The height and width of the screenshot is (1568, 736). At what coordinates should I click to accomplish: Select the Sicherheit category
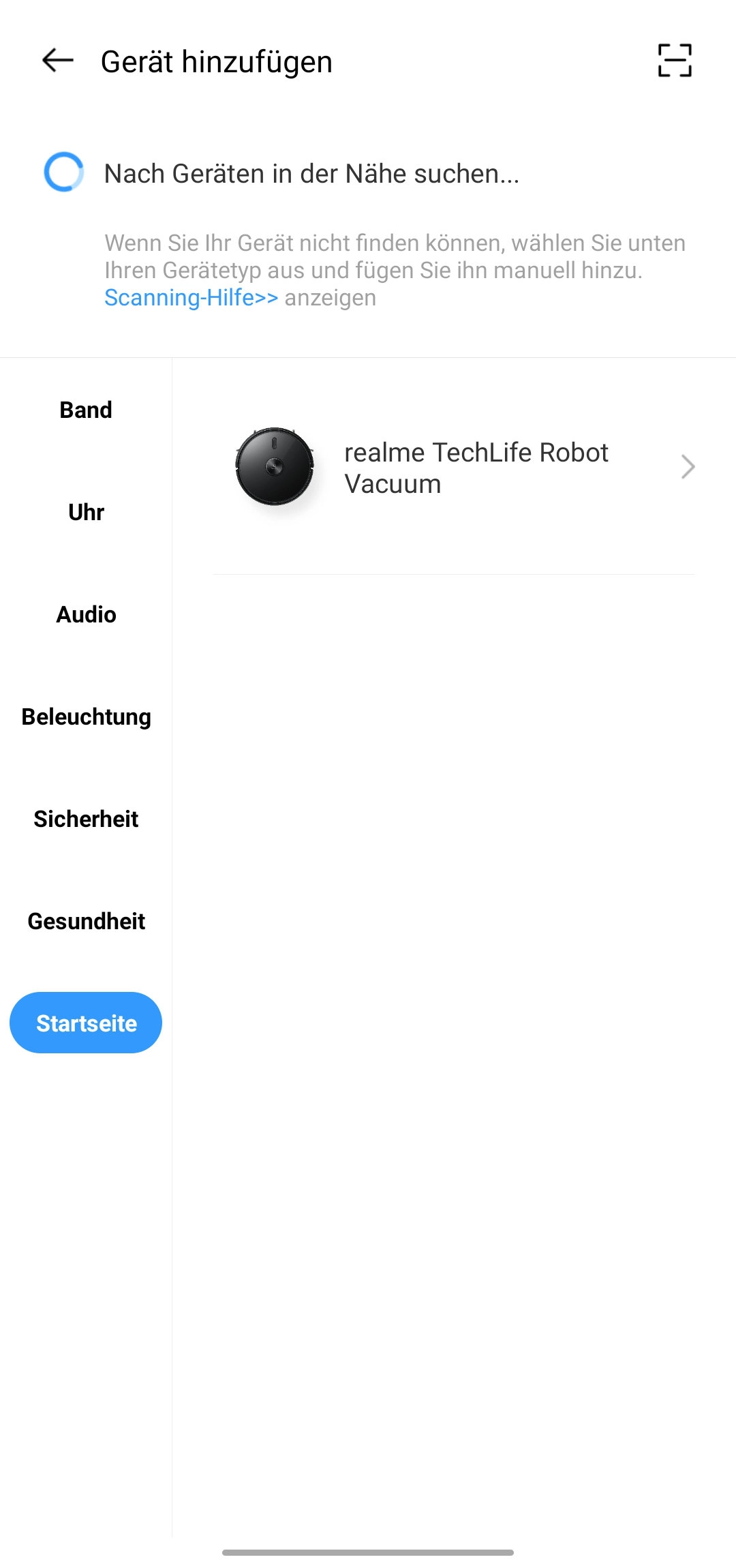86,819
